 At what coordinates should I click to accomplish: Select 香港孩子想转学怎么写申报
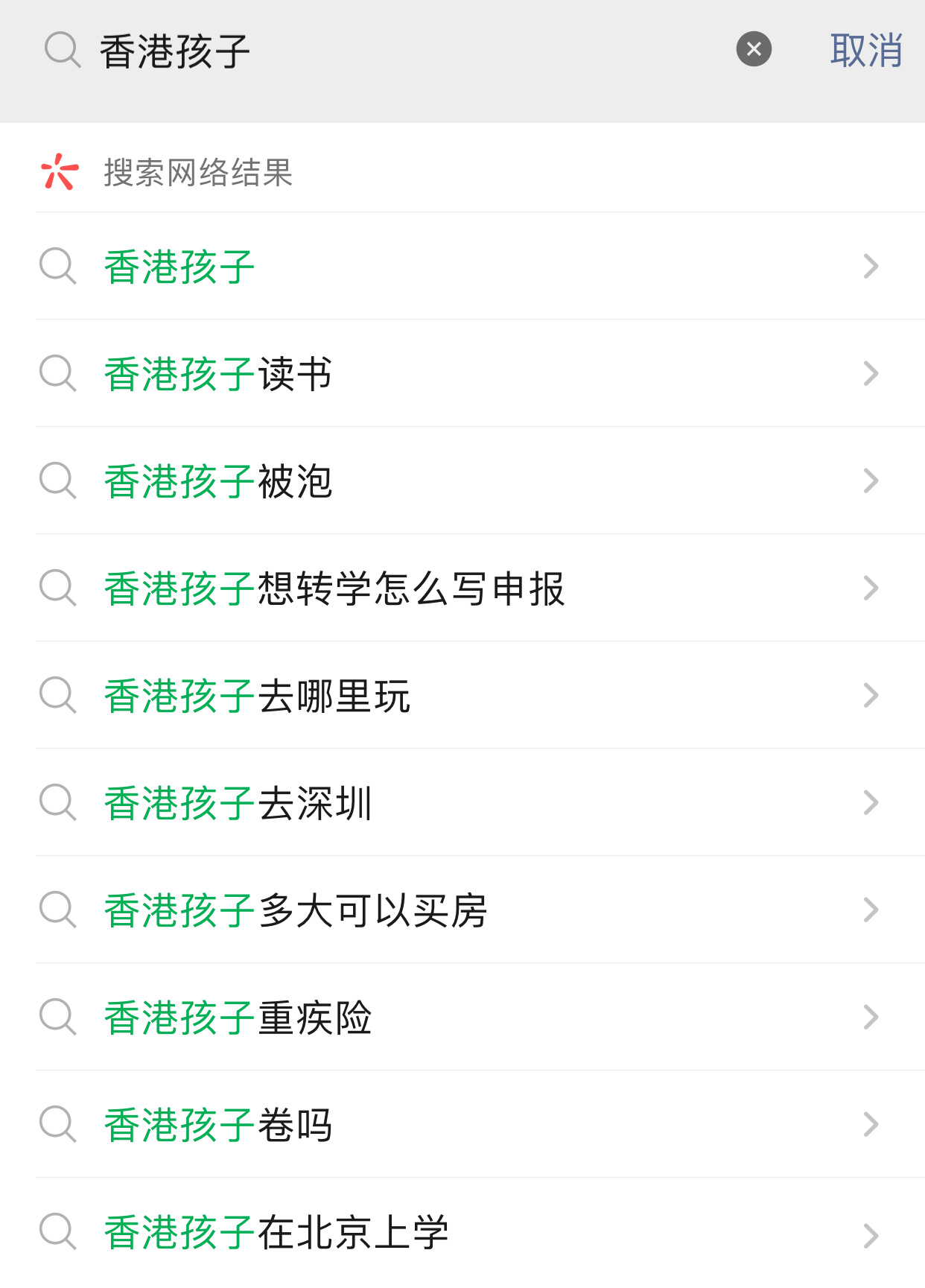[462, 588]
